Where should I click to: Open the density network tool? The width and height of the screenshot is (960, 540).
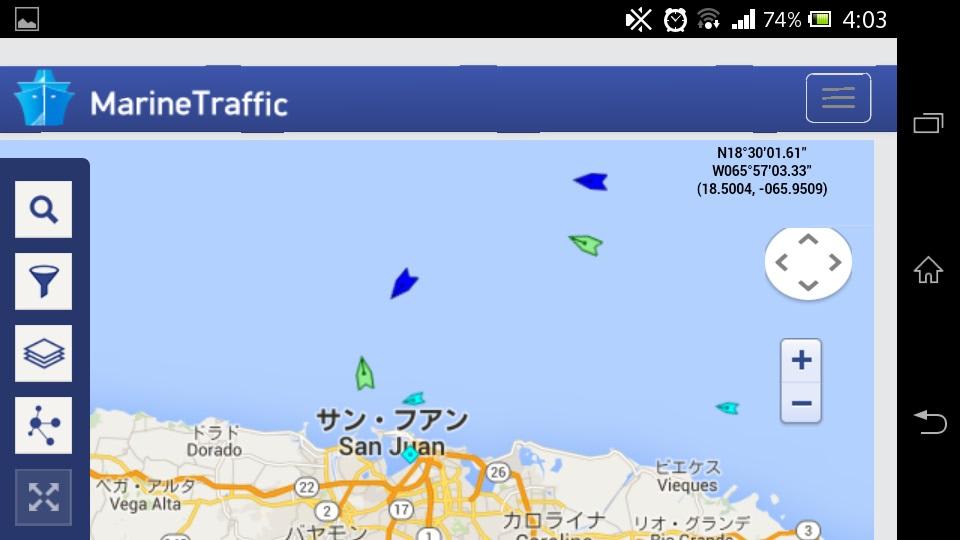pyautogui.click(x=43, y=425)
